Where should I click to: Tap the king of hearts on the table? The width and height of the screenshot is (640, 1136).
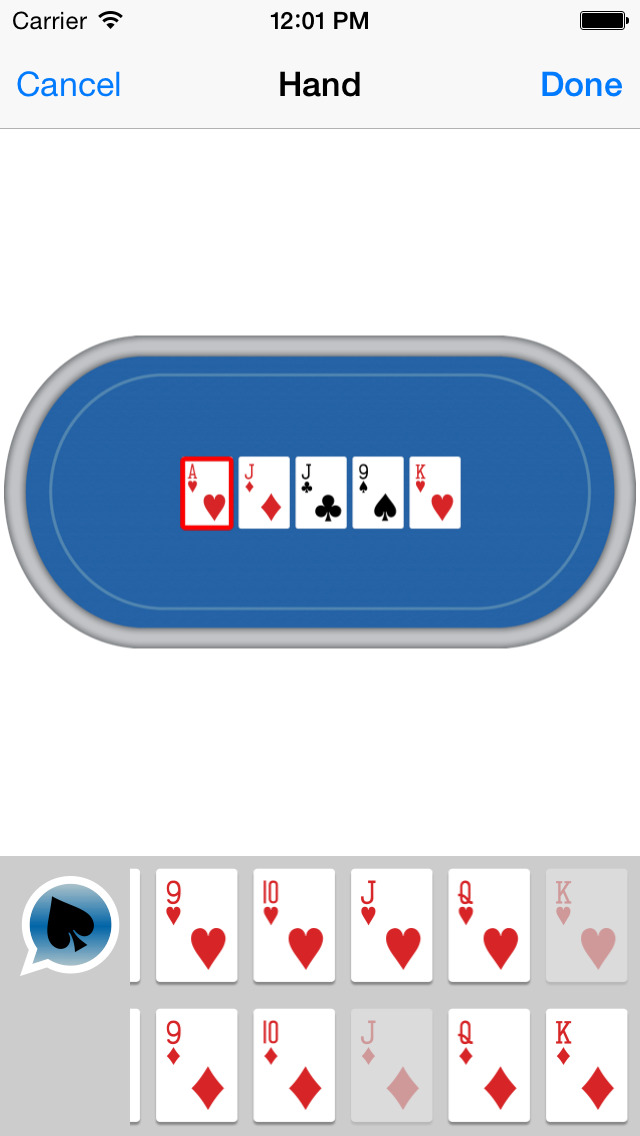(x=435, y=493)
